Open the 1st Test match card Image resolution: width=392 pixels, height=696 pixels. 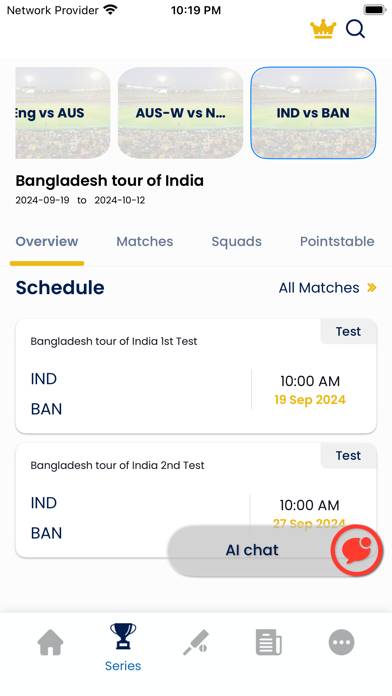196,376
